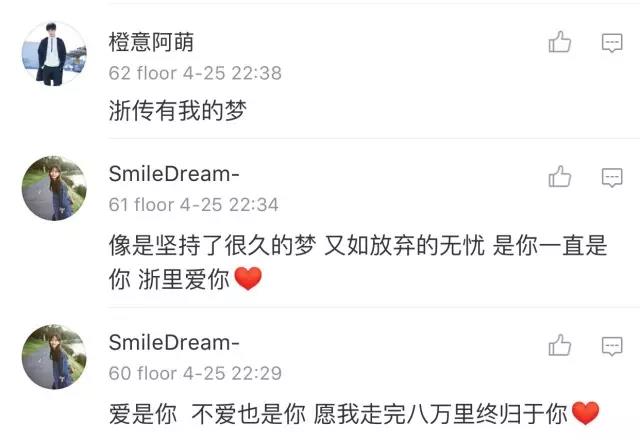Open SmileDream-'s avatar on floor 61

pos(54,187)
